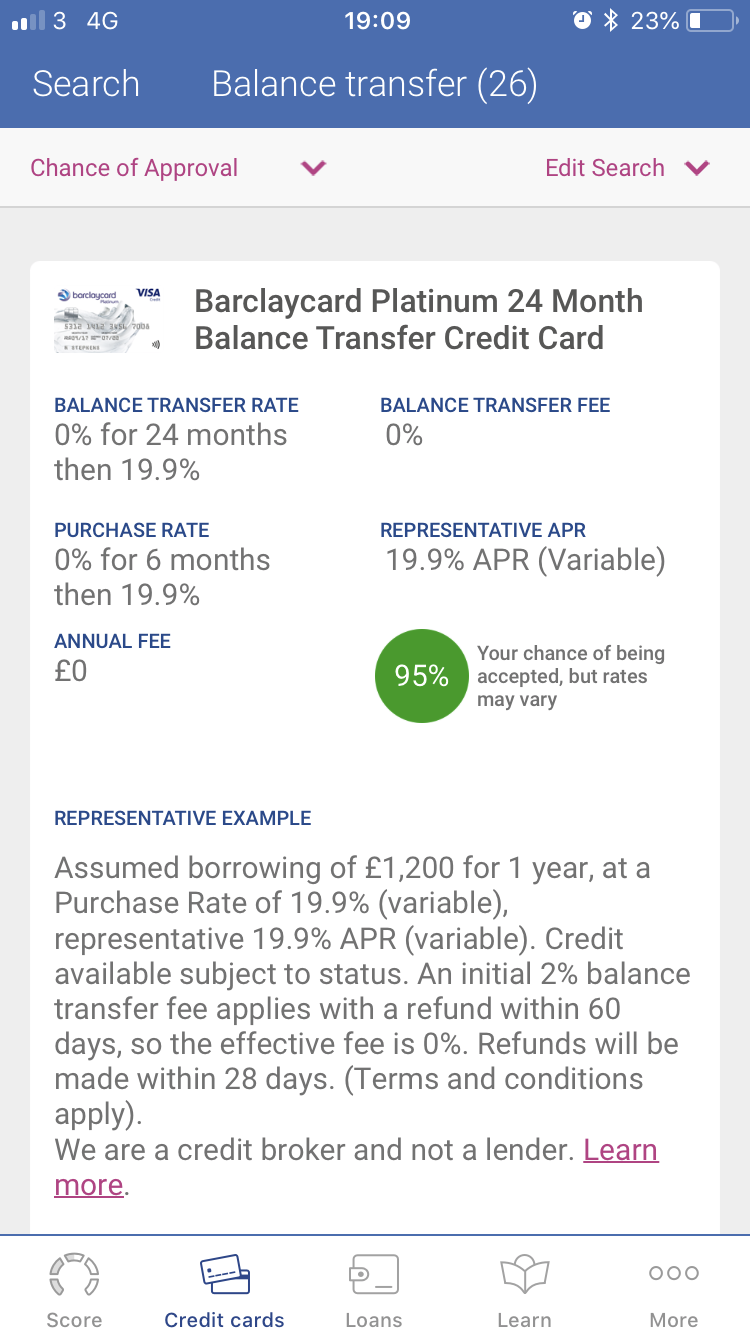Expand the Edit Search options
The height and width of the screenshot is (1334, 750).
tap(626, 168)
